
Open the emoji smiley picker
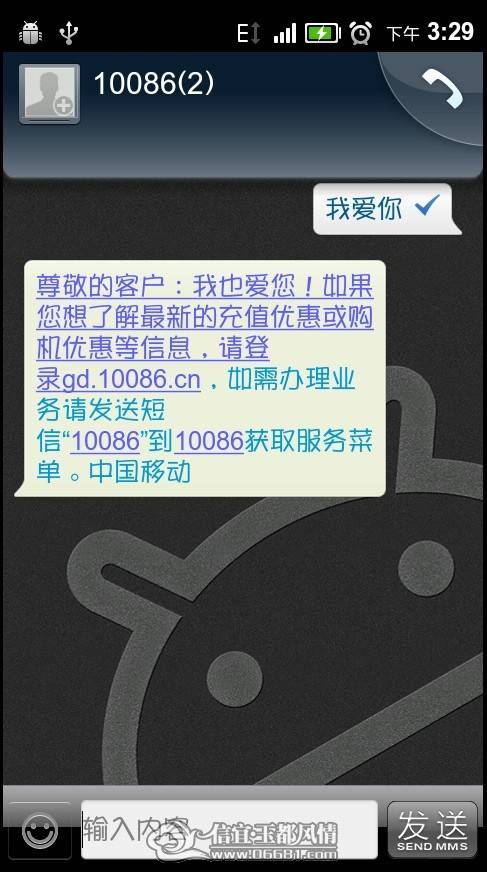coord(39,831)
